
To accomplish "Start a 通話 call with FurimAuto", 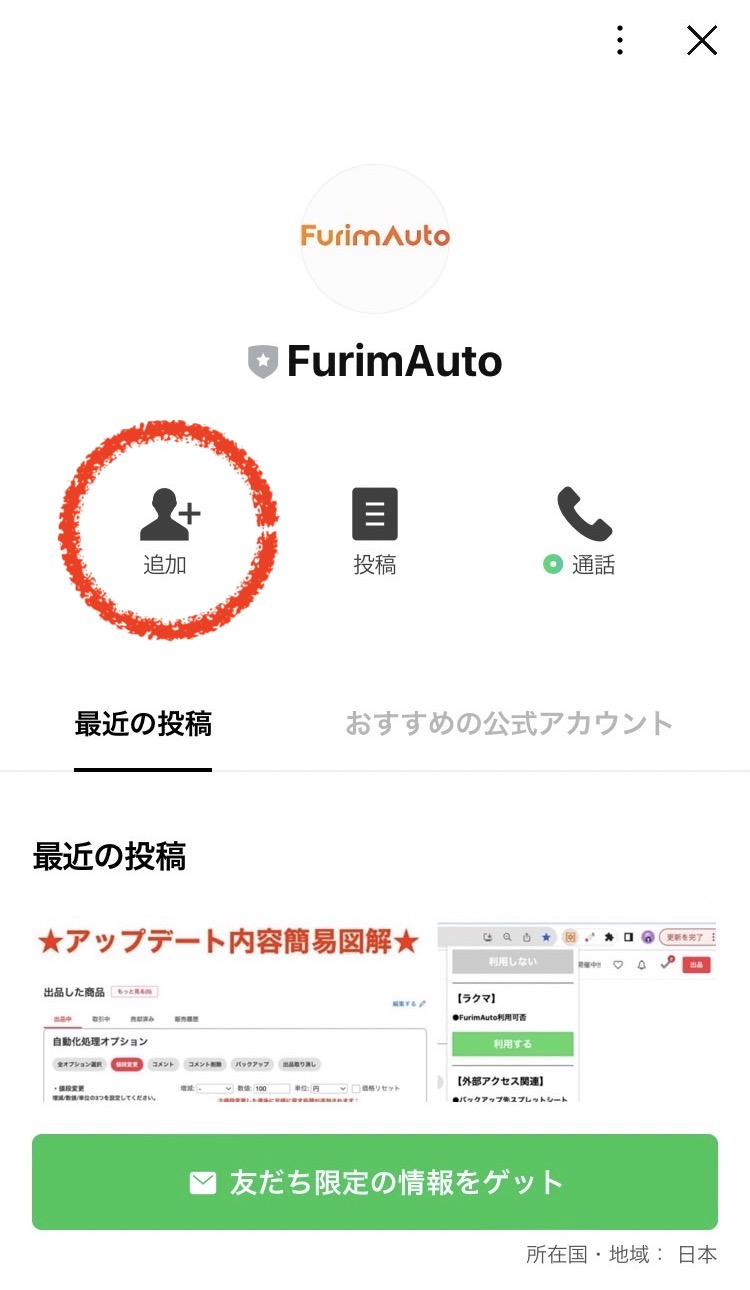I will (584, 531).
